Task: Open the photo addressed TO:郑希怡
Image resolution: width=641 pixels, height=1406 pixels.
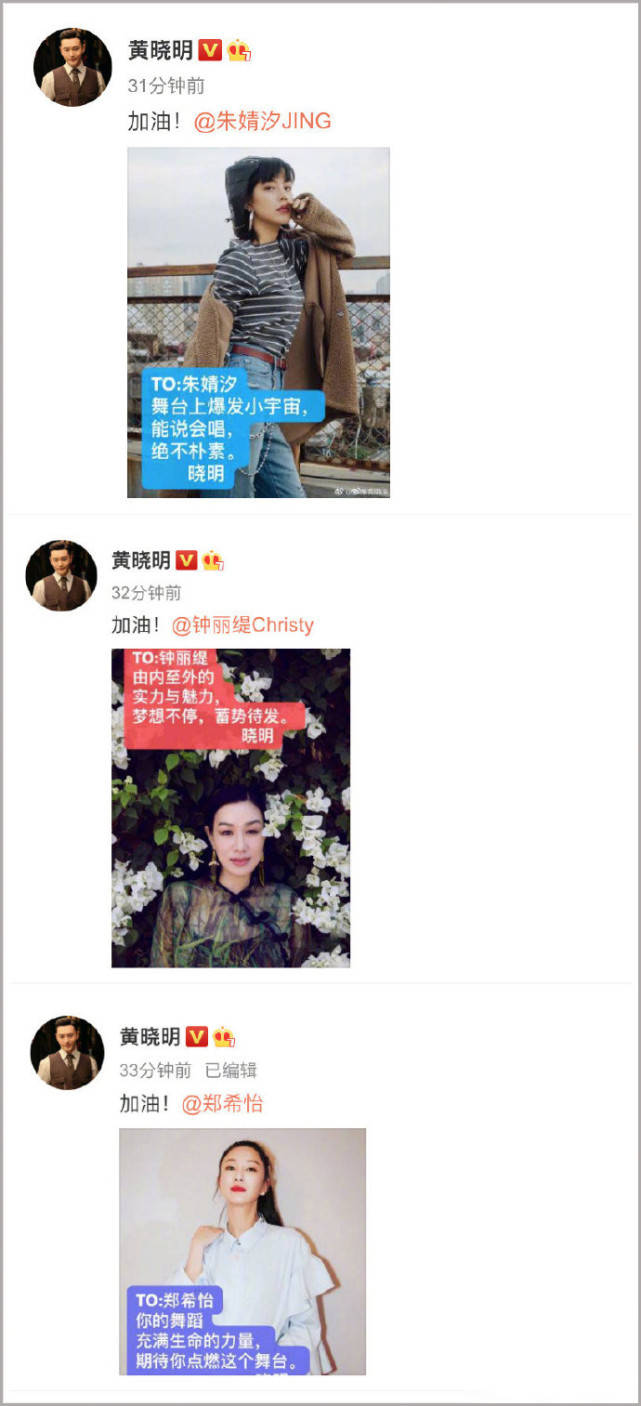Action: (242, 1251)
